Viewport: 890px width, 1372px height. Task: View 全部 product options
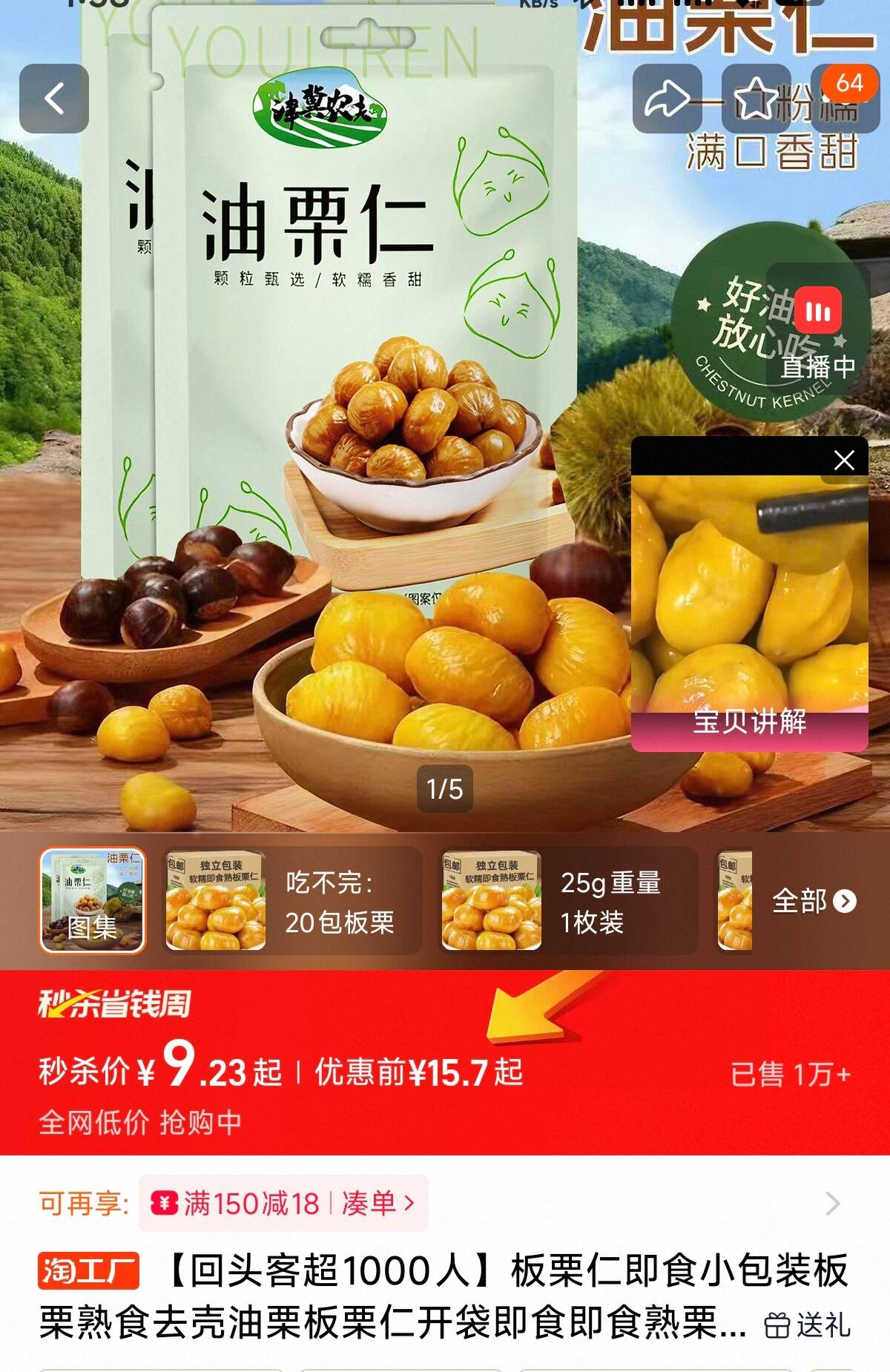814,900
